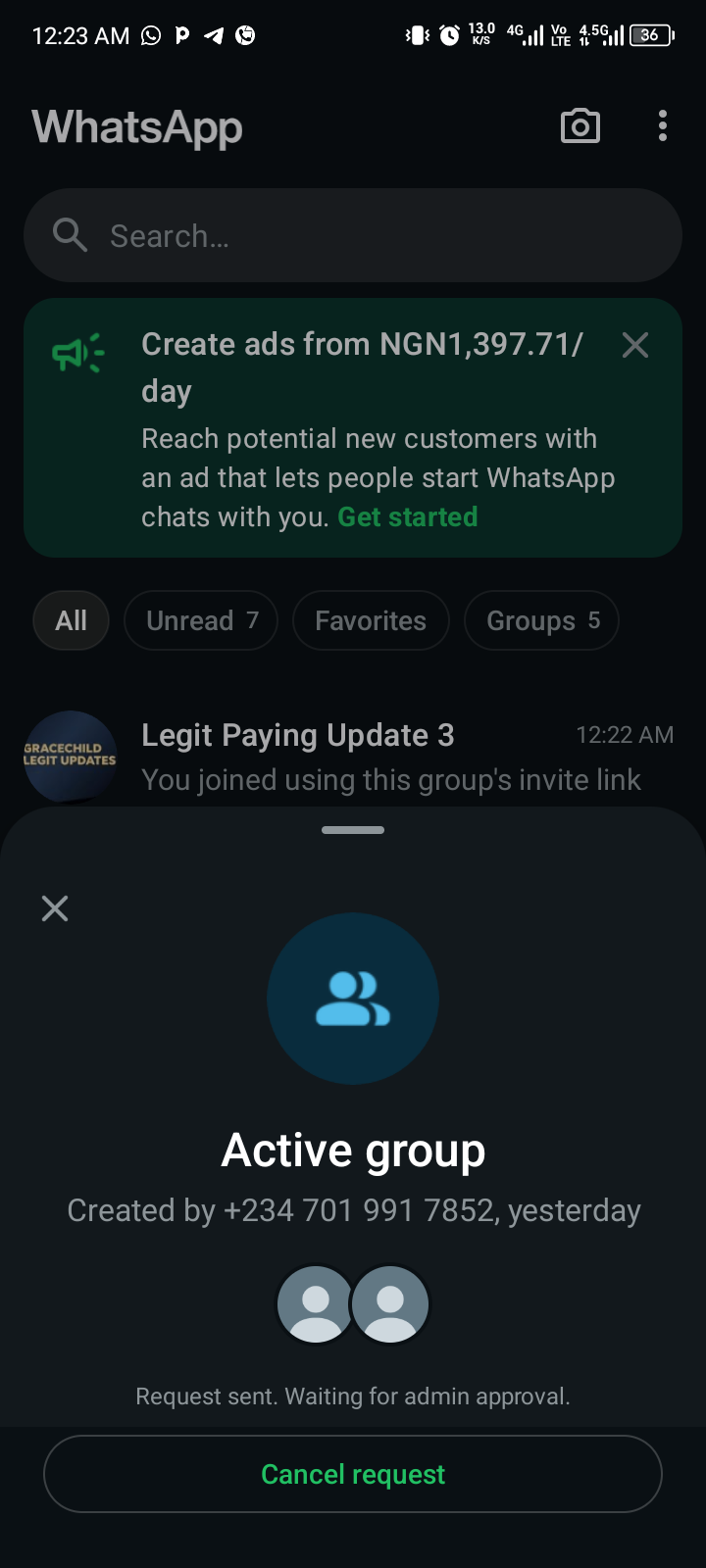The height and width of the screenshot is (1568, 706).
Task: Close the Active group sheet
Action: 55,908
